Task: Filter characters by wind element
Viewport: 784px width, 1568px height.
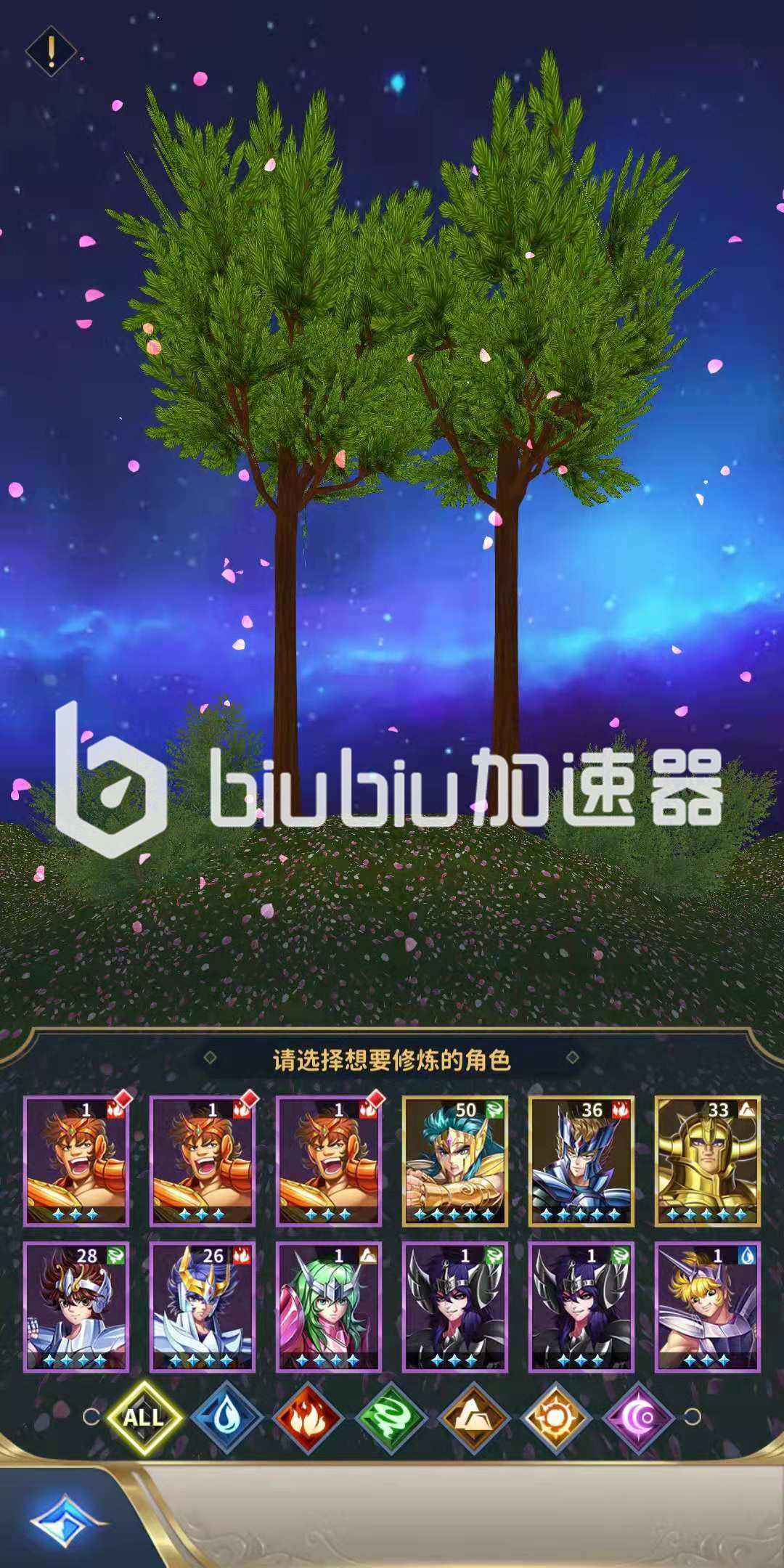Action: click(391, 1416)
